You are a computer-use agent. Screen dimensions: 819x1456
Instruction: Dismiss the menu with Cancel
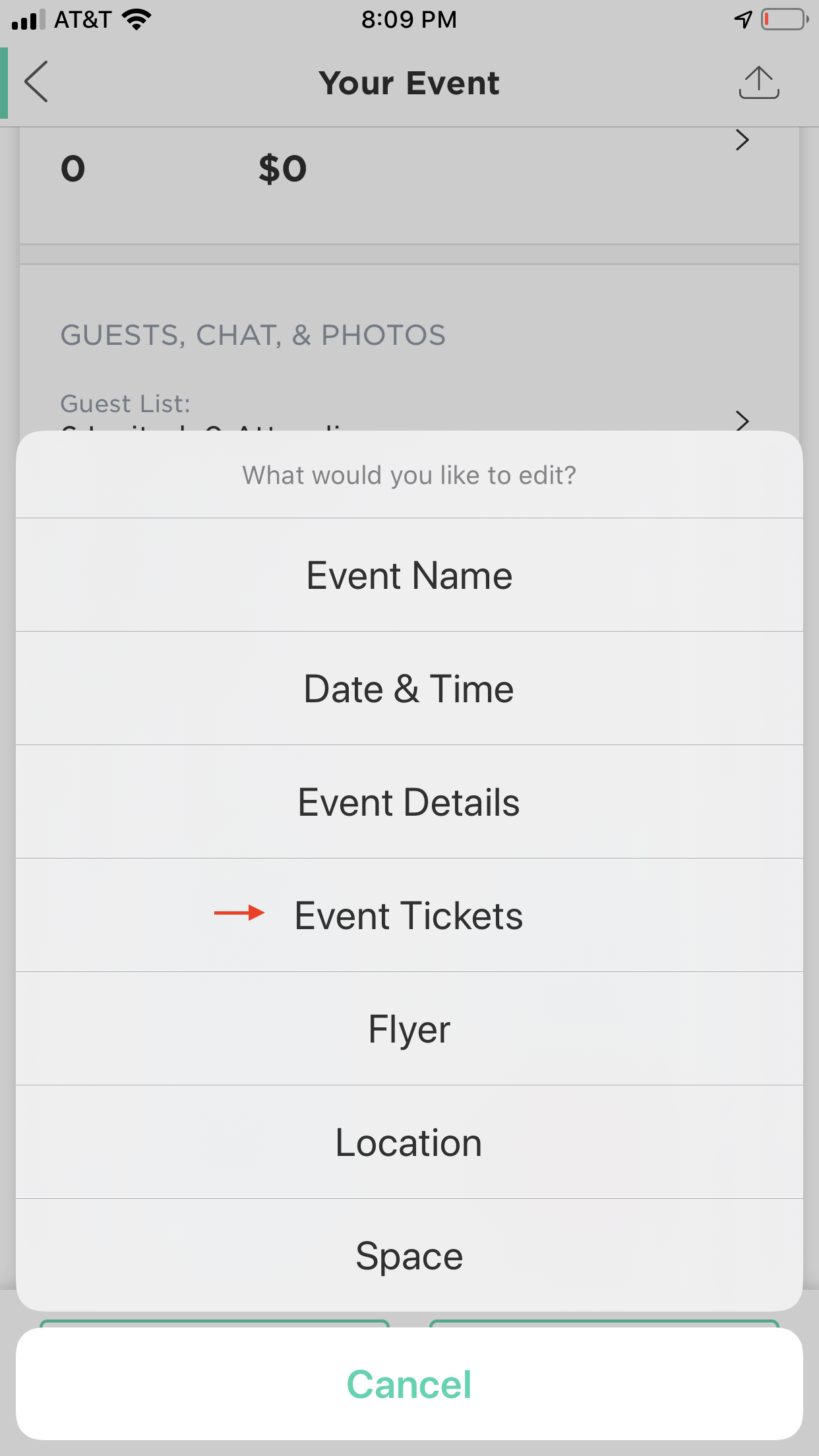click(409, 1383)
